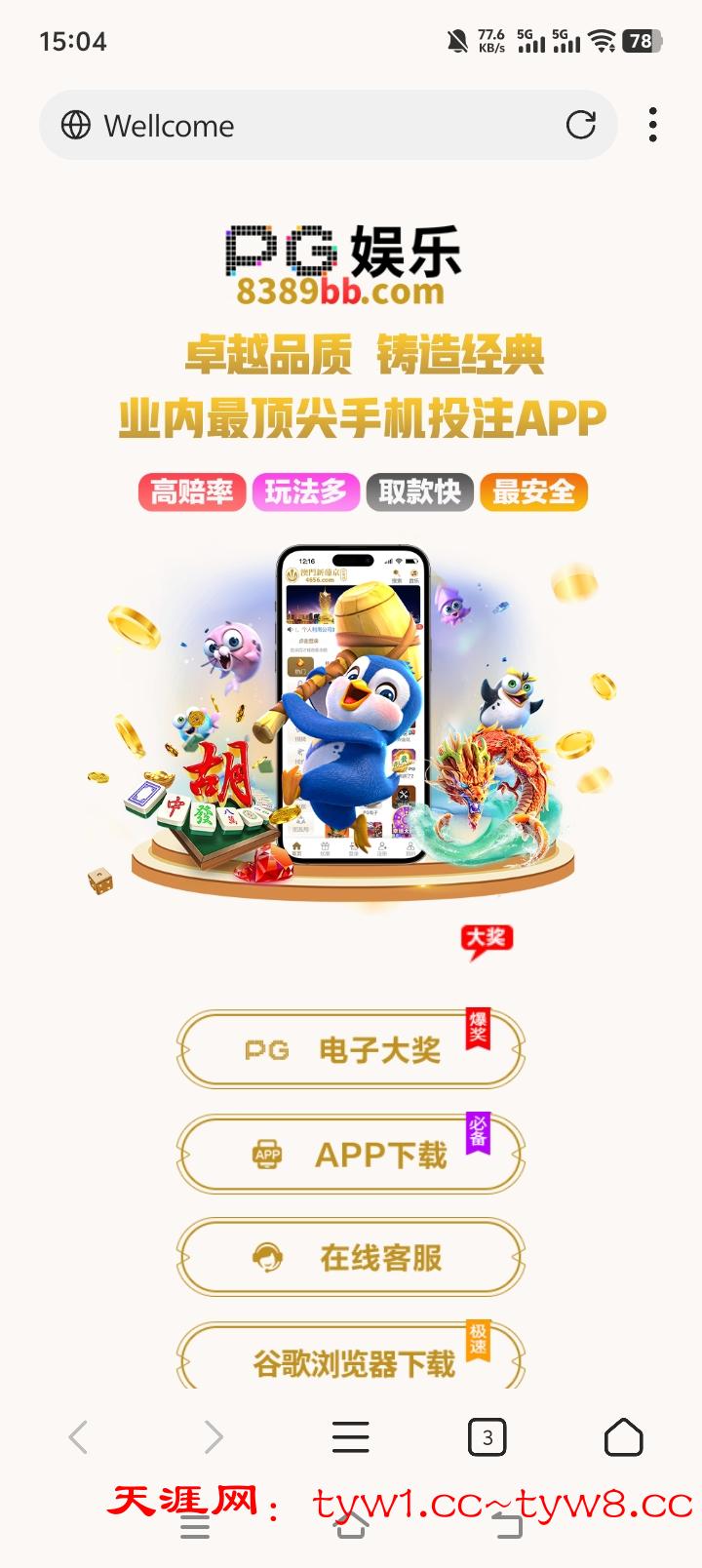Open the browser hamburger menu

point(350,1437)
